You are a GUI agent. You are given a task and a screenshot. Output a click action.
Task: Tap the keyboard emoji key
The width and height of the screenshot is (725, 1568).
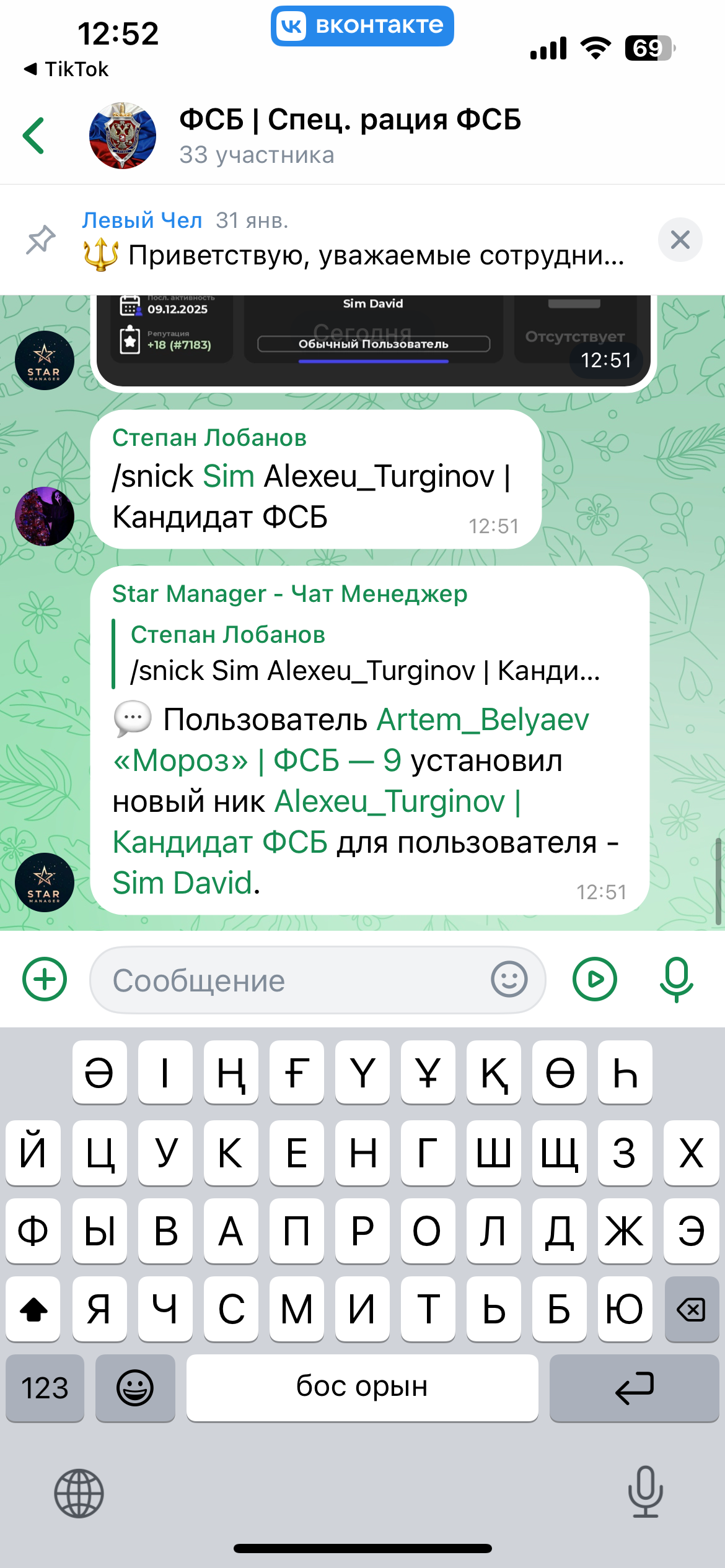pyautogui.click(x=134, y=1388)
